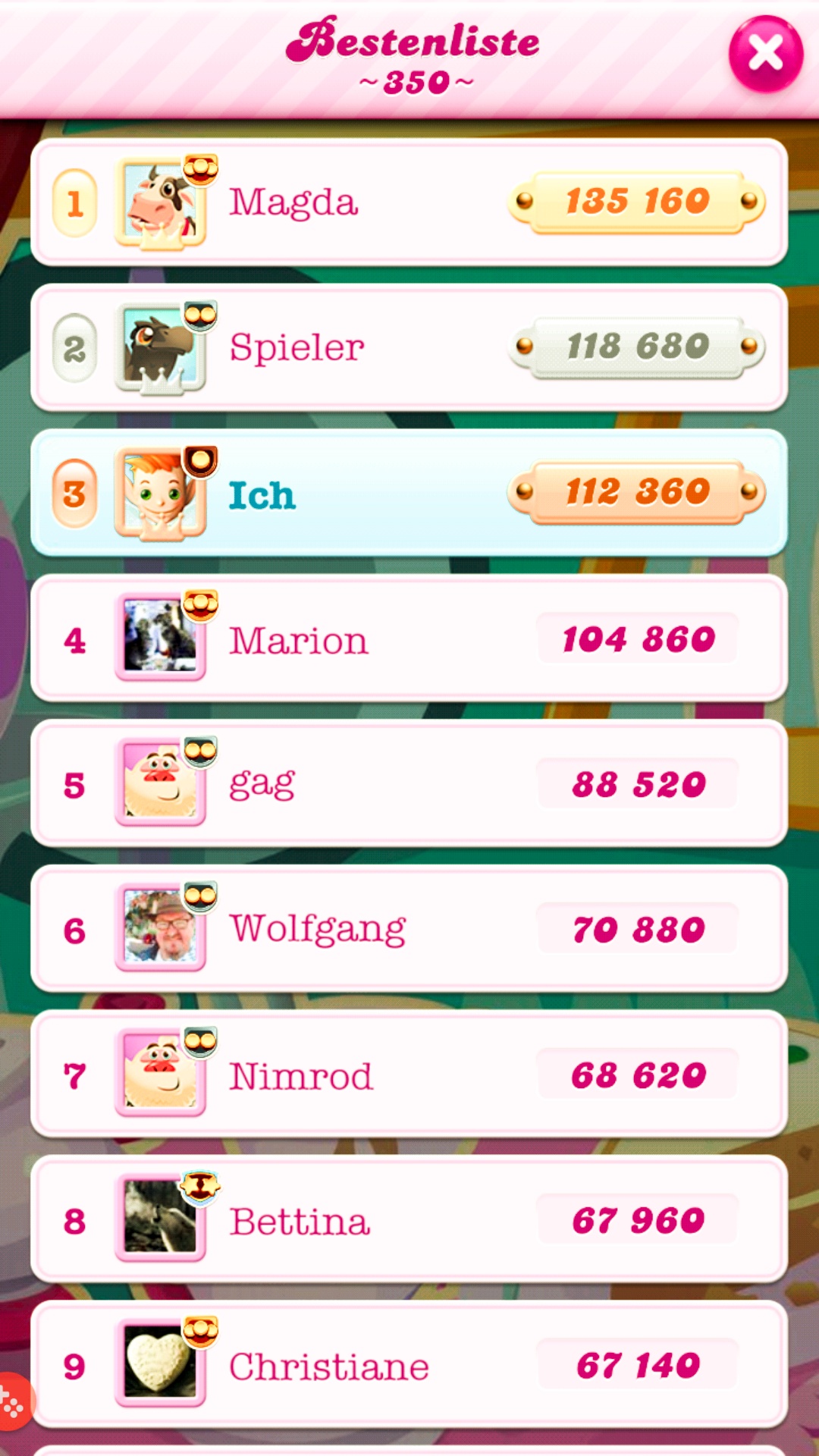Open Magda's leaderboard entry
The image size is (819, 1456).
tap(409, 202)
